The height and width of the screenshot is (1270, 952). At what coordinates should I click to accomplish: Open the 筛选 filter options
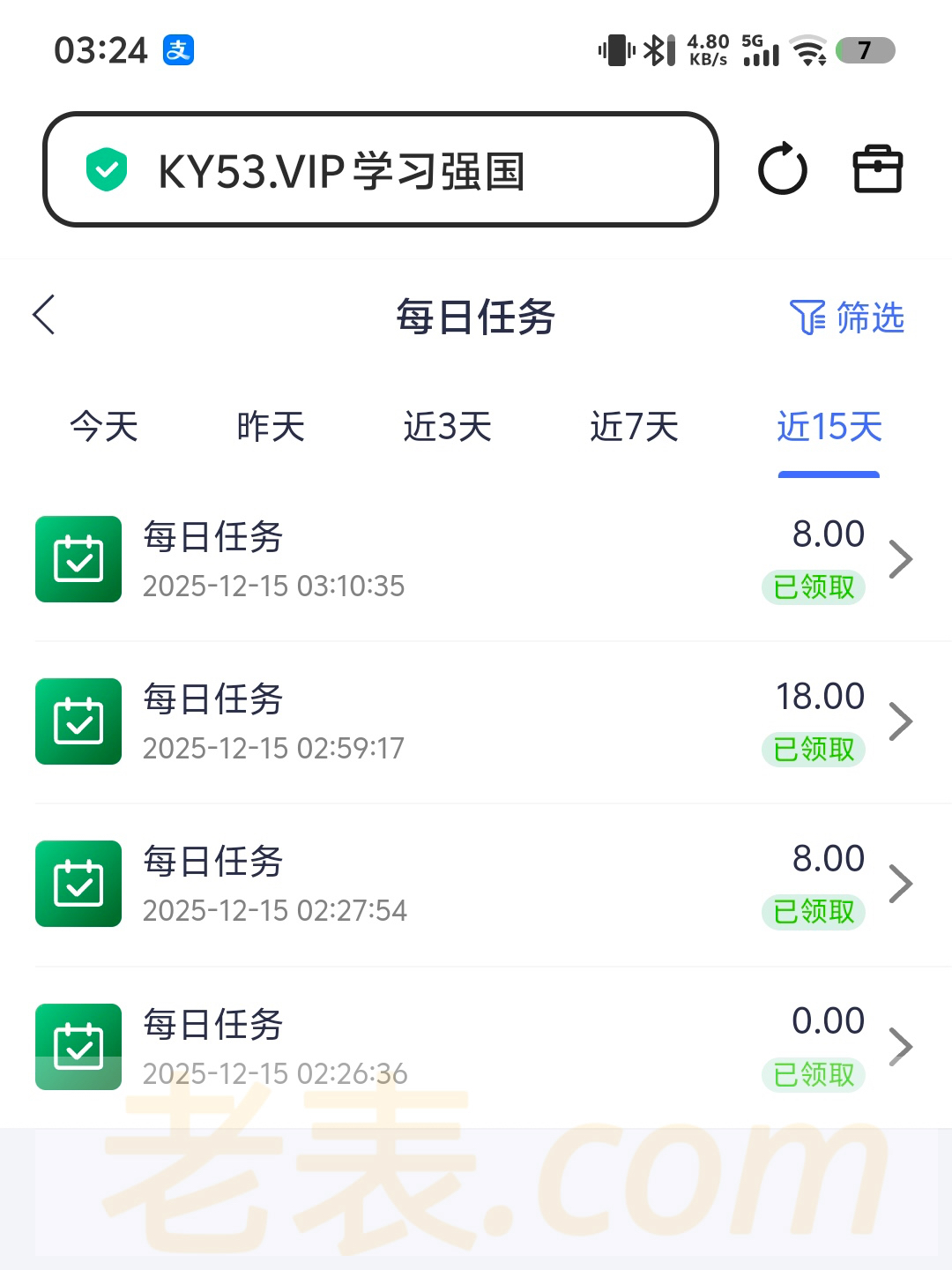(847, 317)
